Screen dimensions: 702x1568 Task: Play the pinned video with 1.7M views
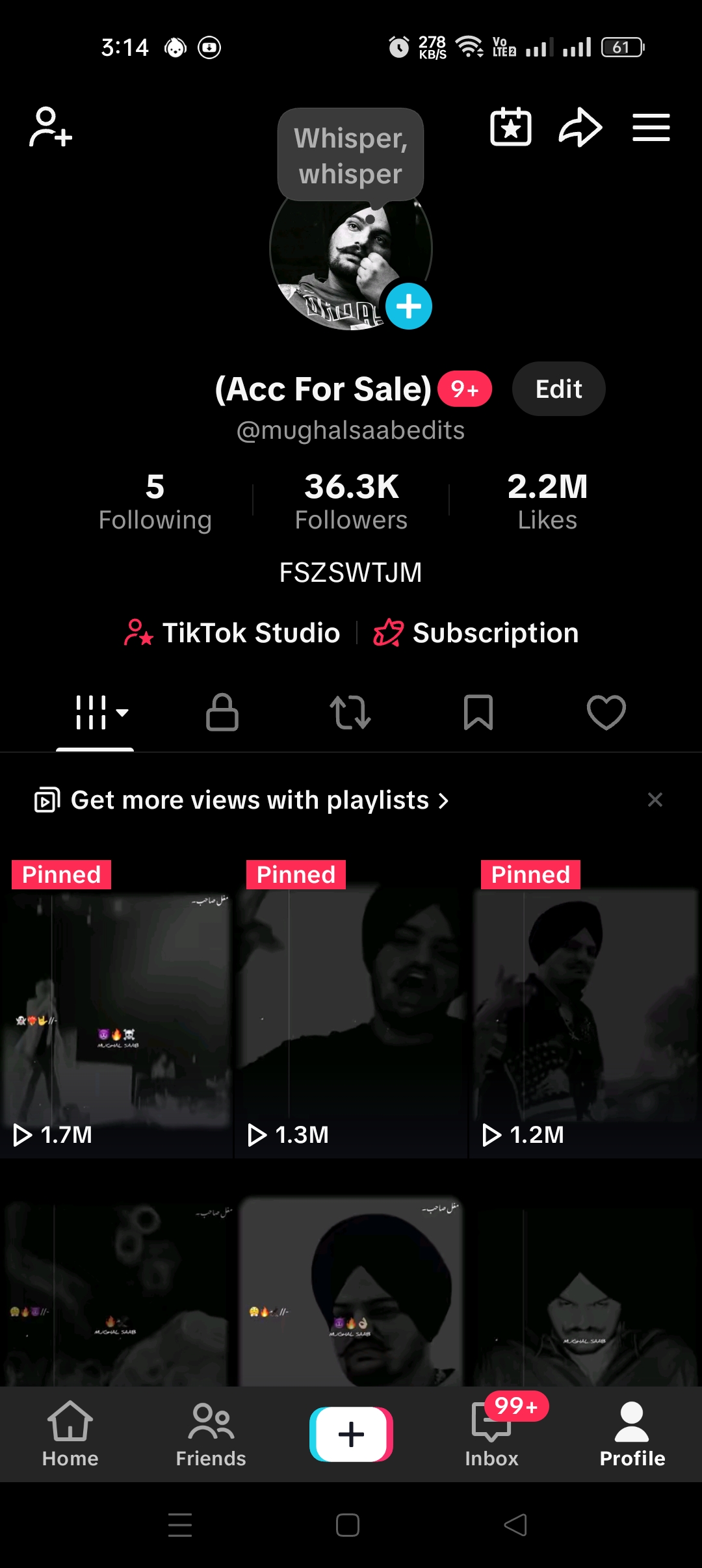click(x=116, y=1010)
